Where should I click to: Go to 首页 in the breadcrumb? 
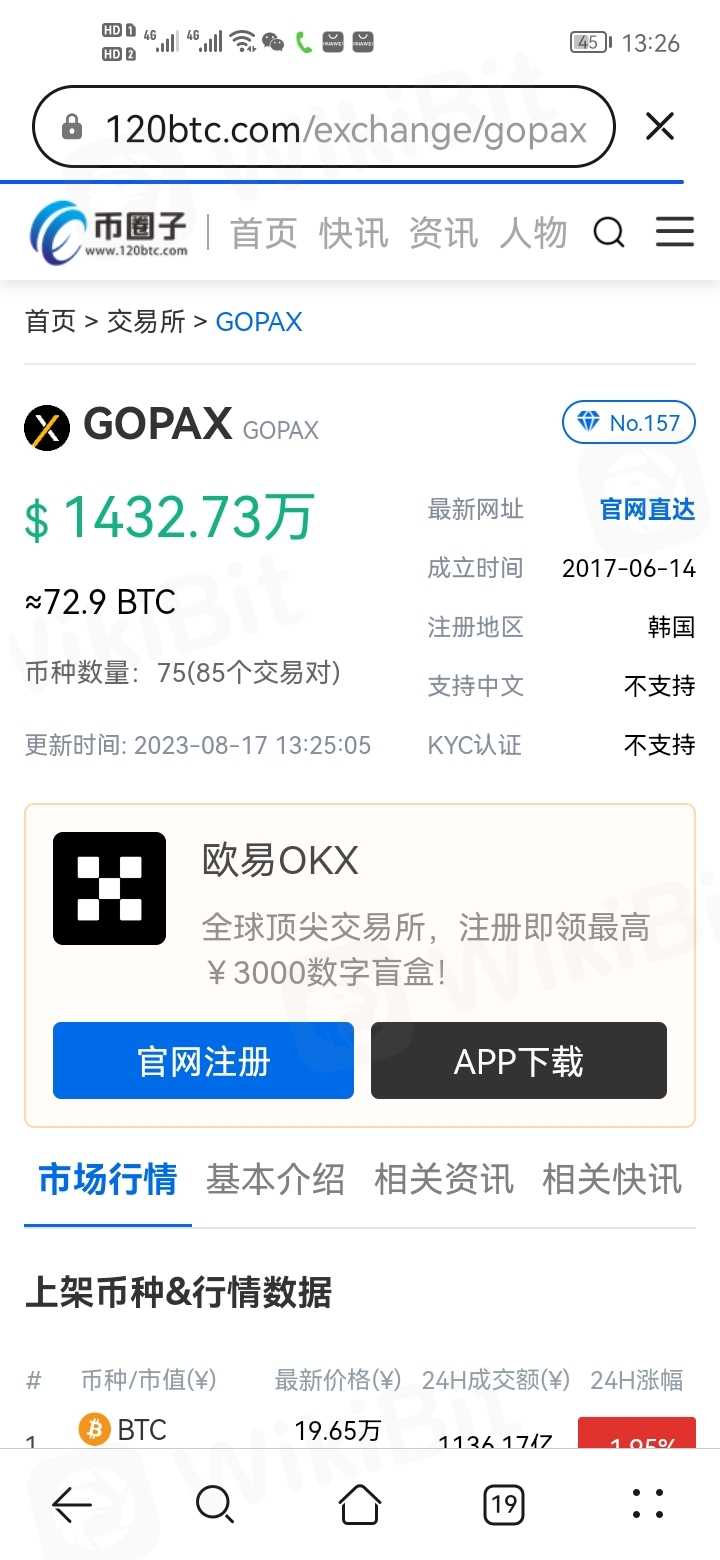click(x=50, y=321)
